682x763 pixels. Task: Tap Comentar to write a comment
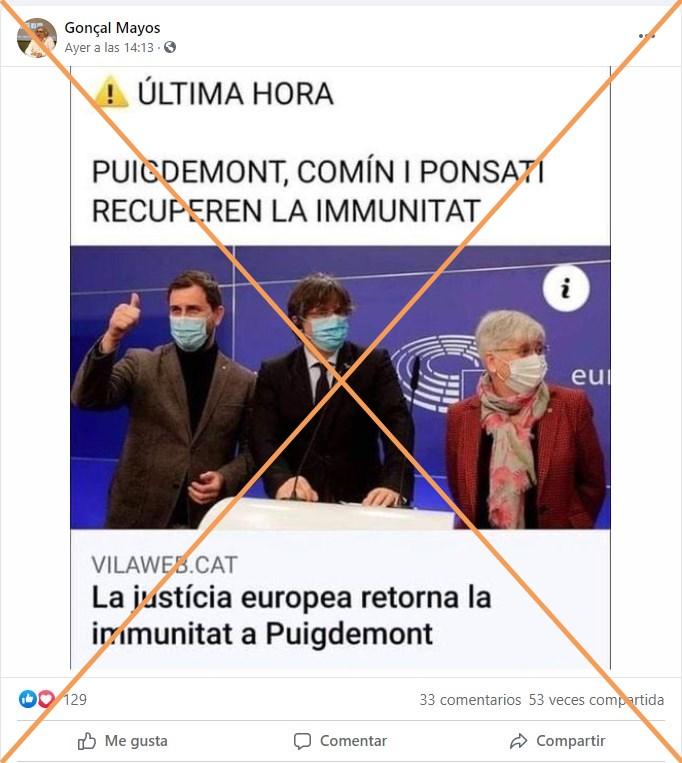[340, 741]
